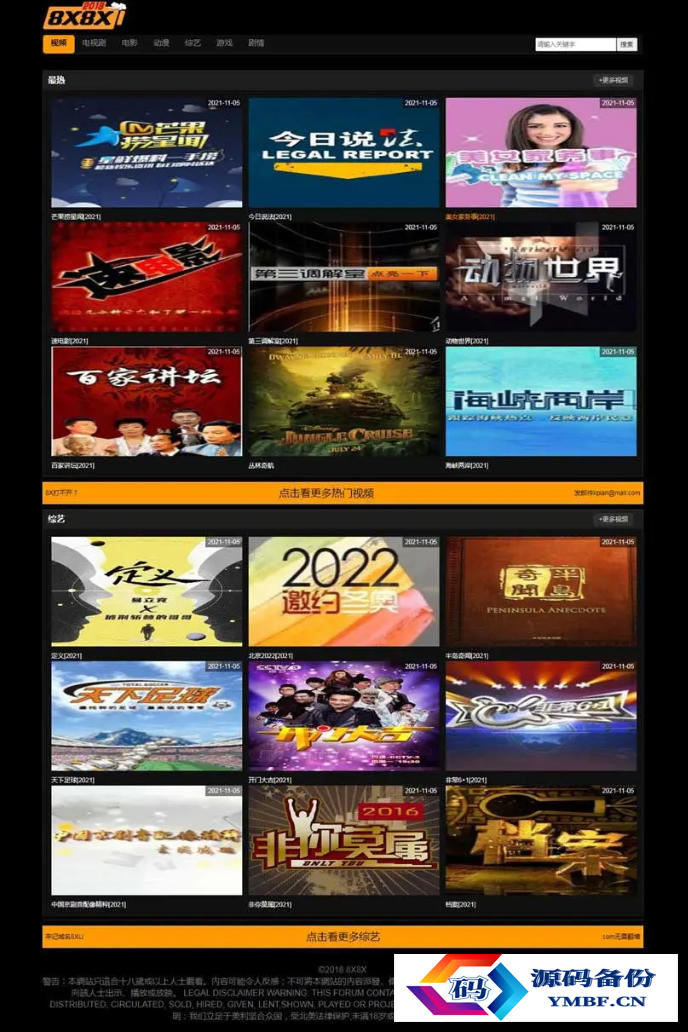Open the Jungle Cruise movie tile

tap(344, 401)
